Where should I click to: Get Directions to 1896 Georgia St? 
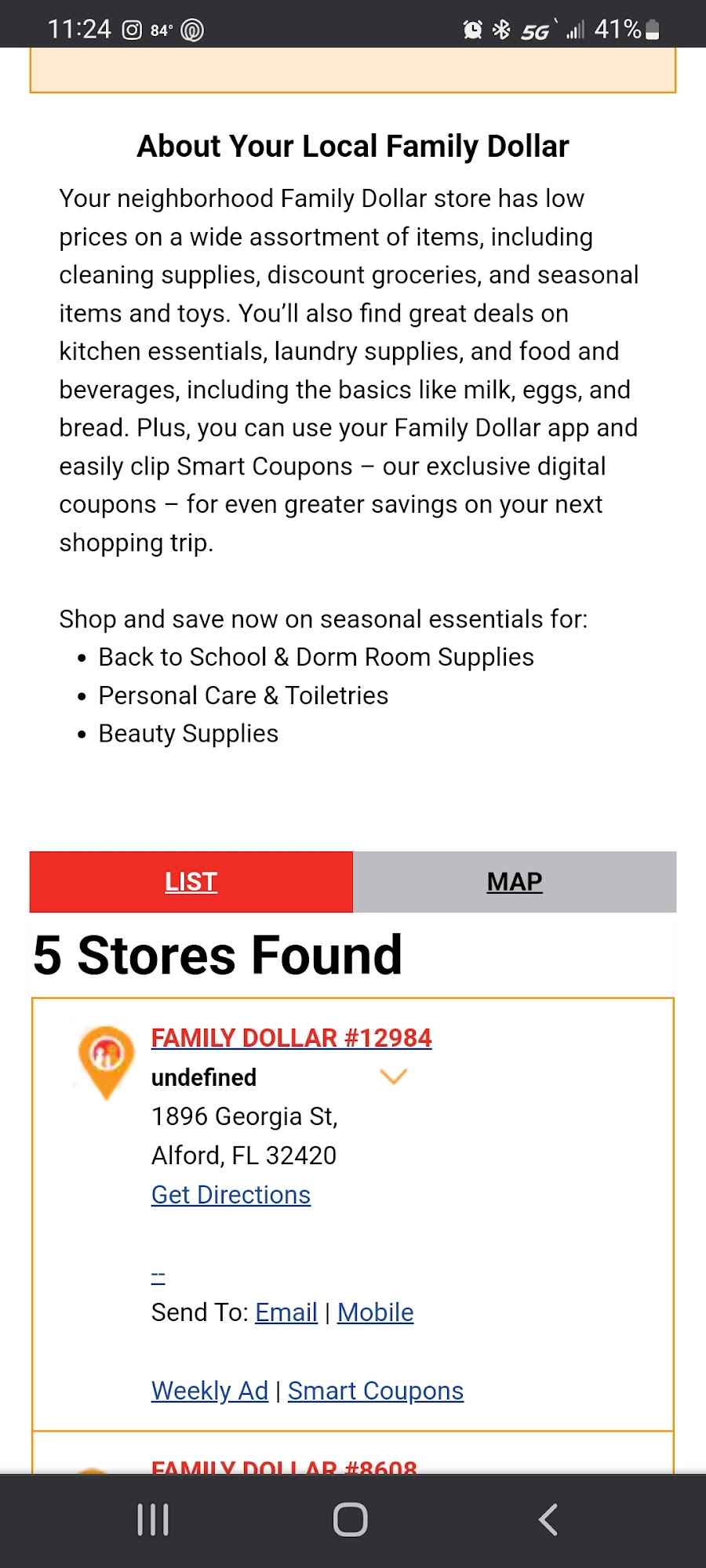coord(231,1195)
